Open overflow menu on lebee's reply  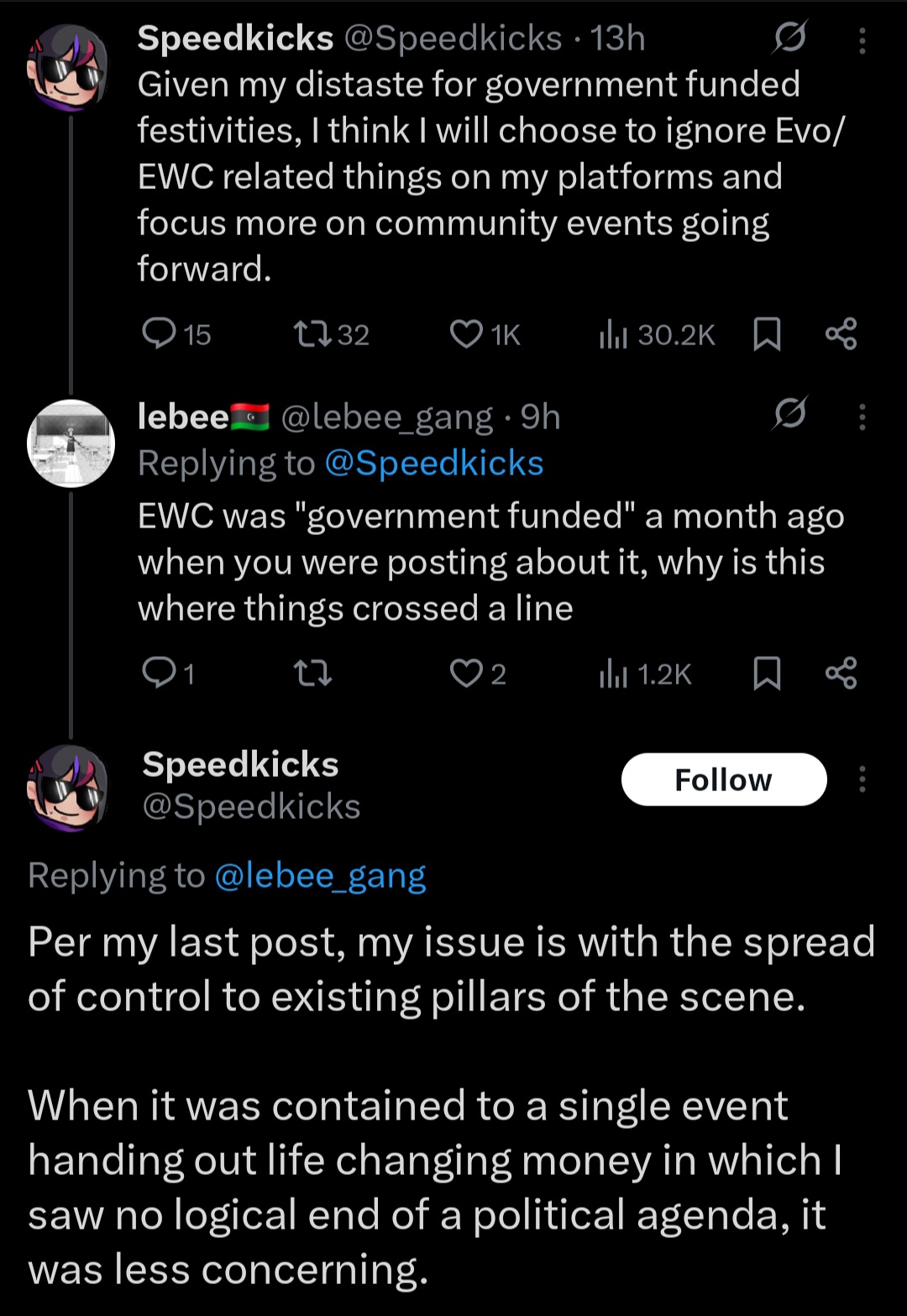click(x=862, y=416)
